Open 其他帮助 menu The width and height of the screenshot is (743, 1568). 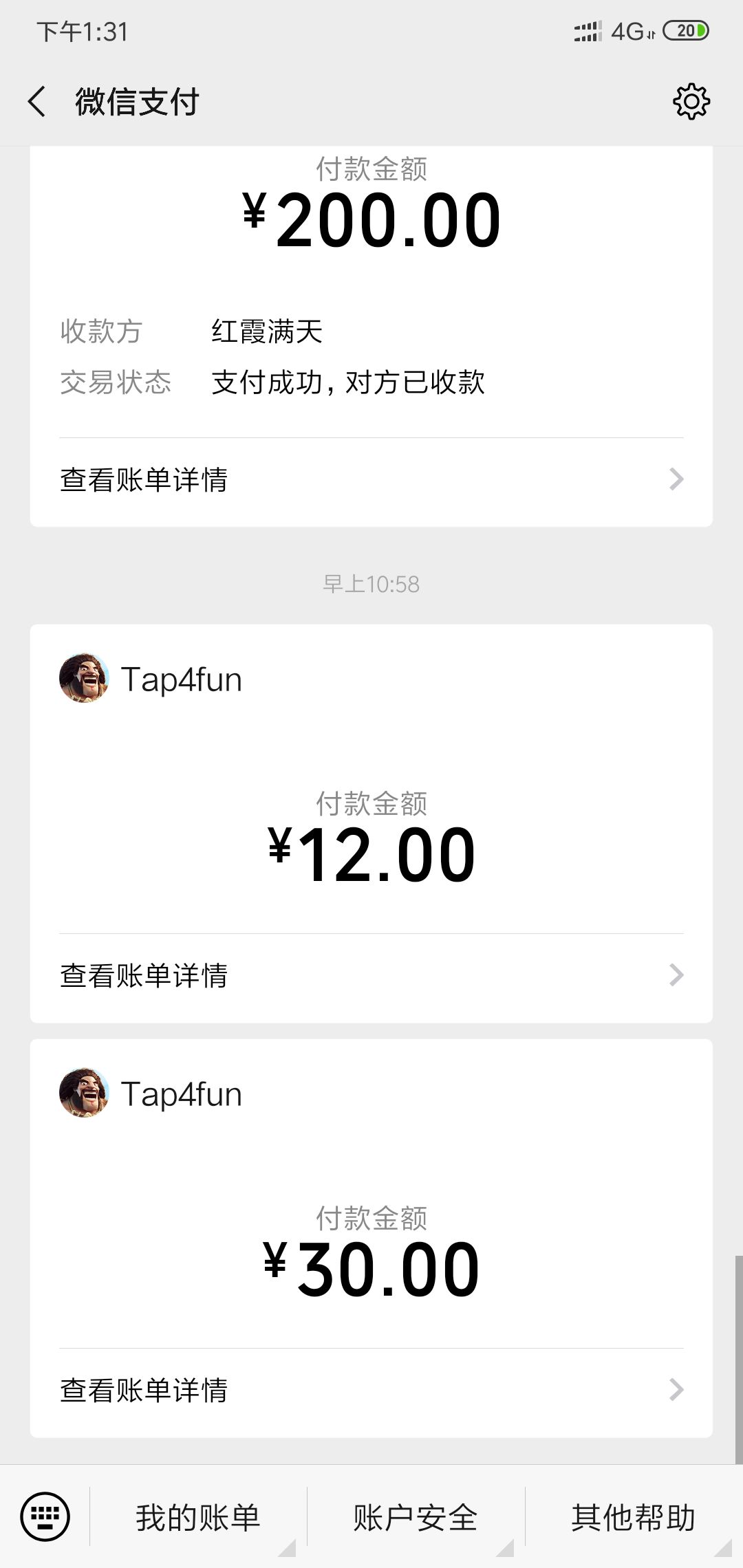[x=633, y=1517]
